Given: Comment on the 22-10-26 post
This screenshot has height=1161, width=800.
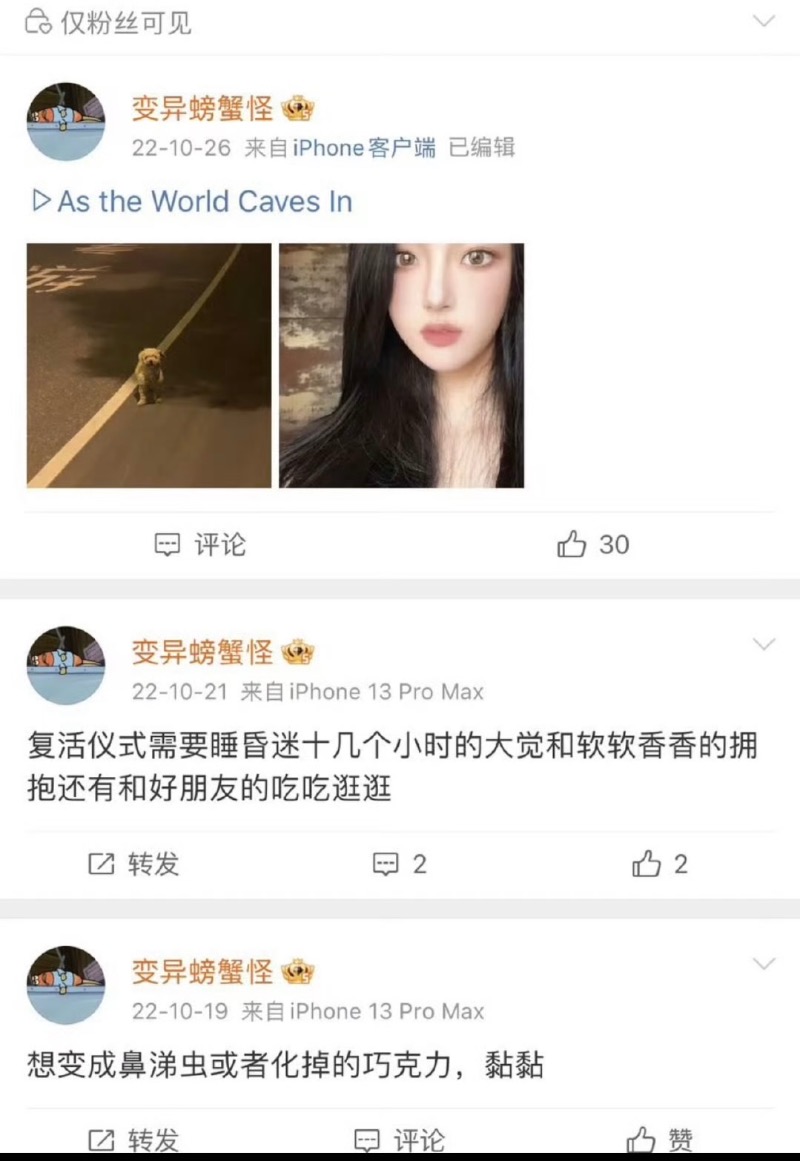Looking at the screenshot, I should coord(200,545).
